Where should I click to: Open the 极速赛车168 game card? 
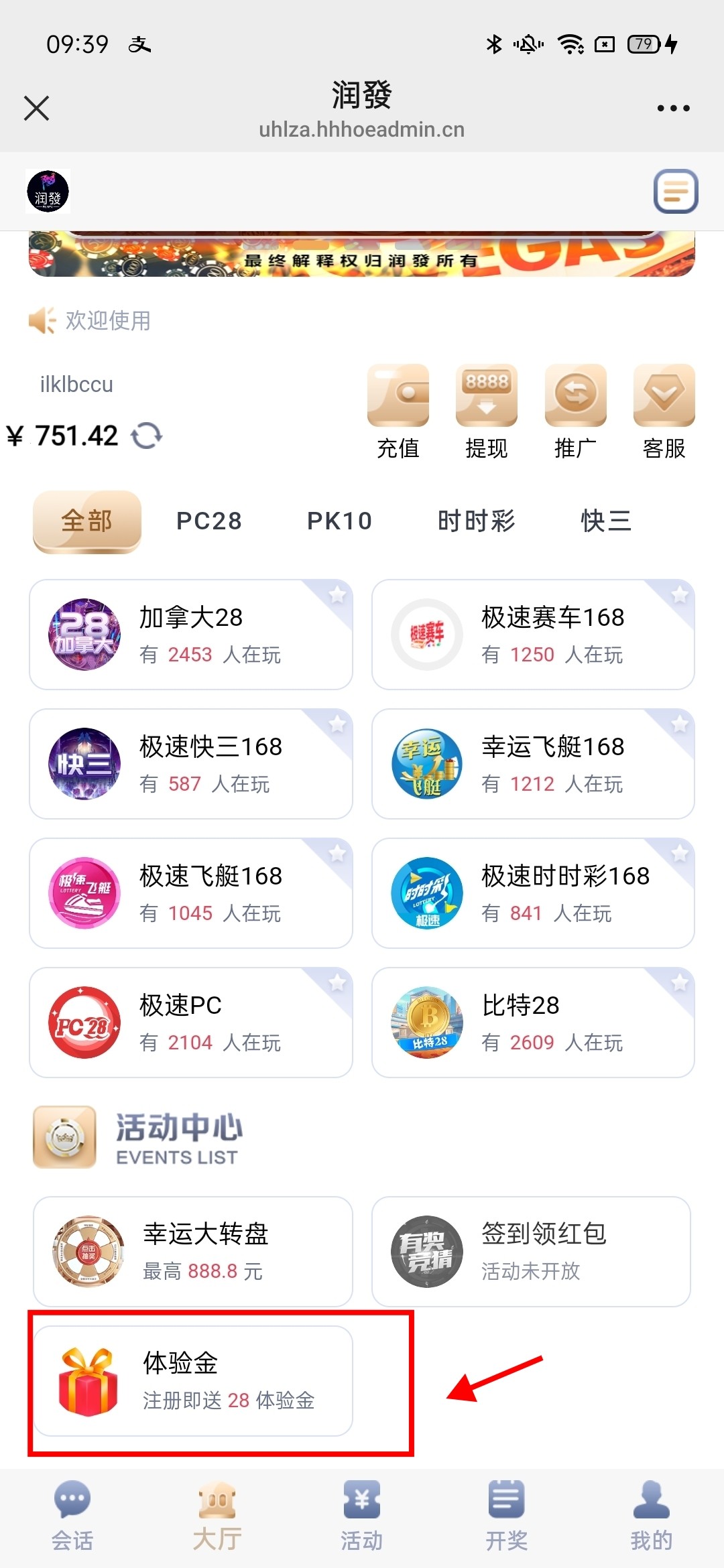[533, 635]
